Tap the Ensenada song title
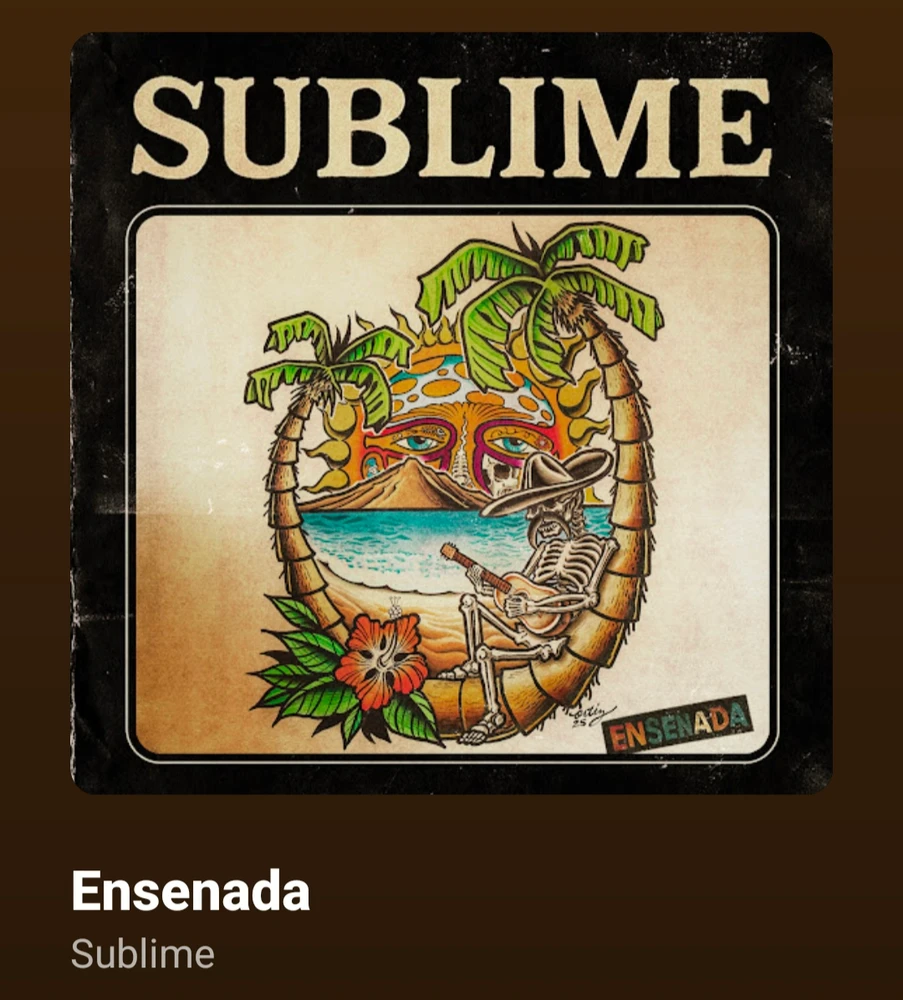 point(190,890)
